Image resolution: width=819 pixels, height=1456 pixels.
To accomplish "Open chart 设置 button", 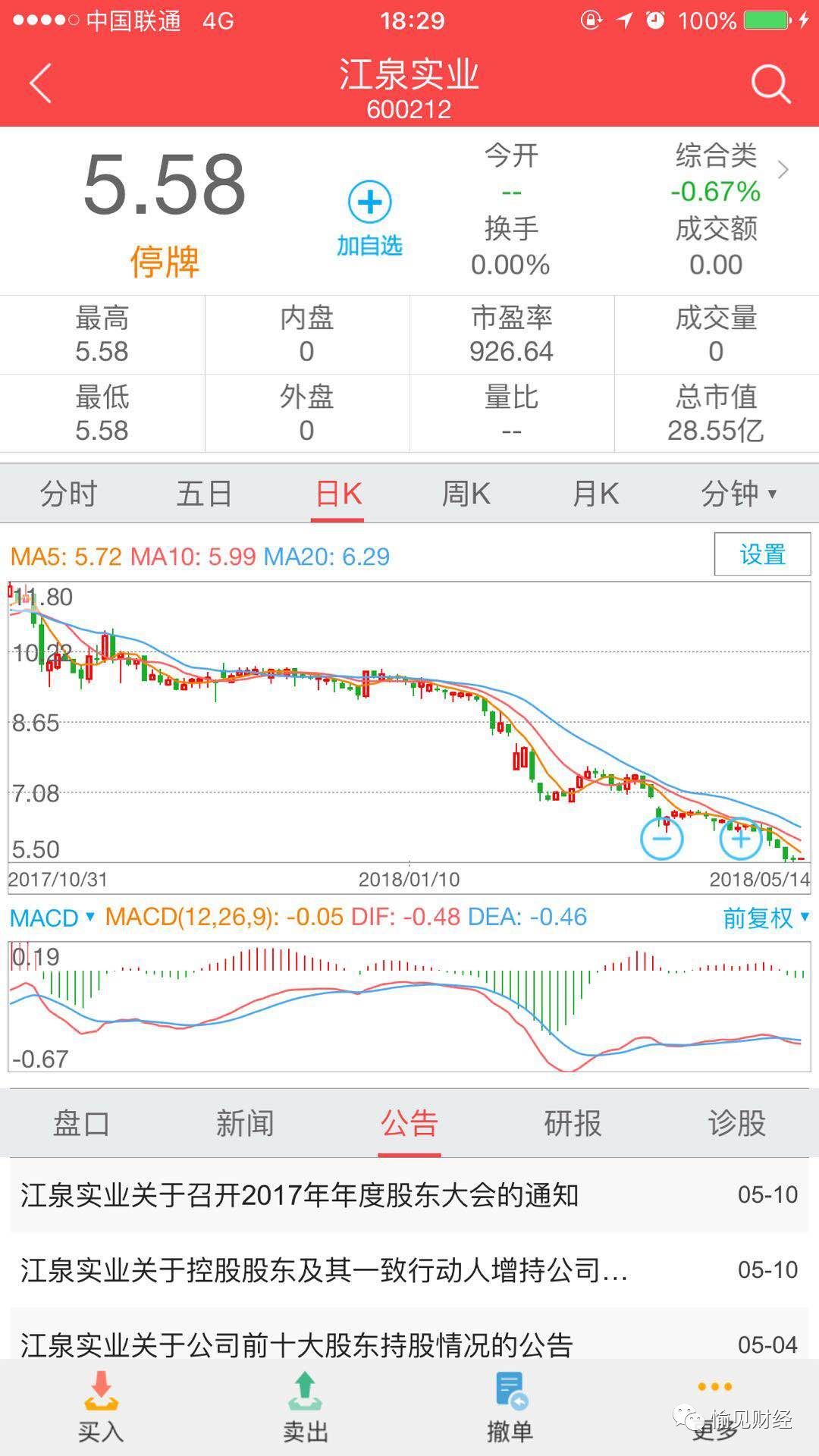I will 762,554.
